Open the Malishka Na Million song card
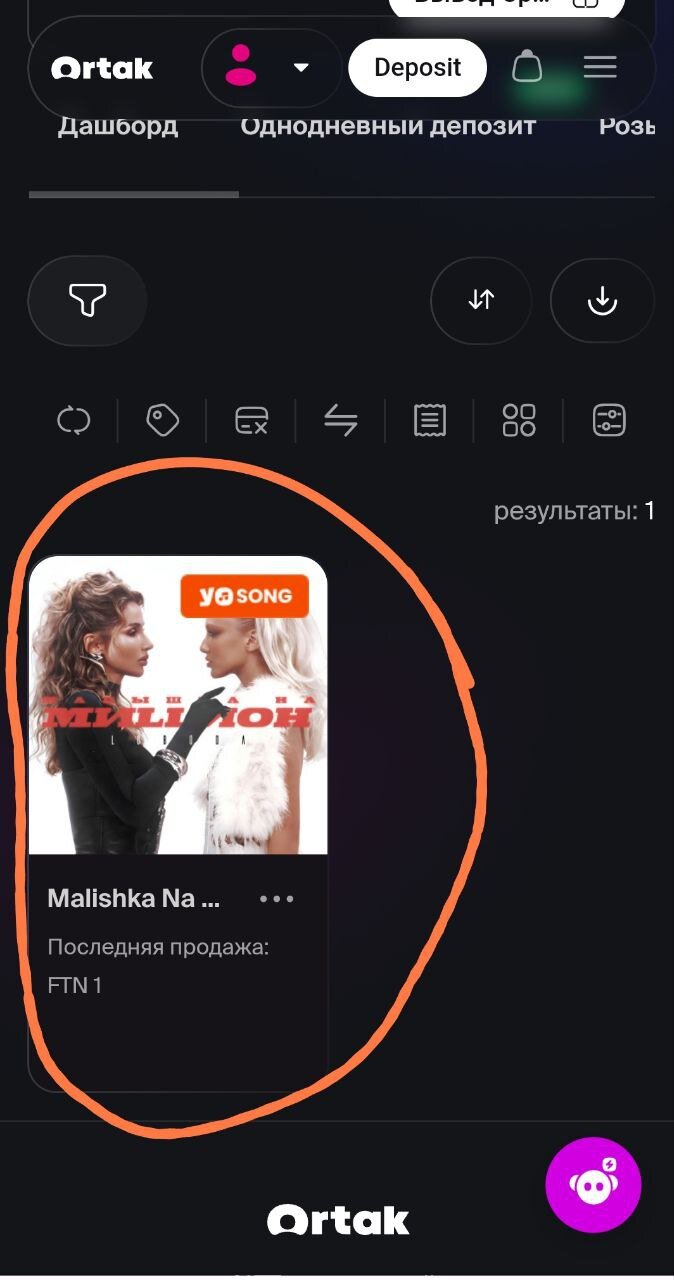674x1280 pixels. [178, 705]
